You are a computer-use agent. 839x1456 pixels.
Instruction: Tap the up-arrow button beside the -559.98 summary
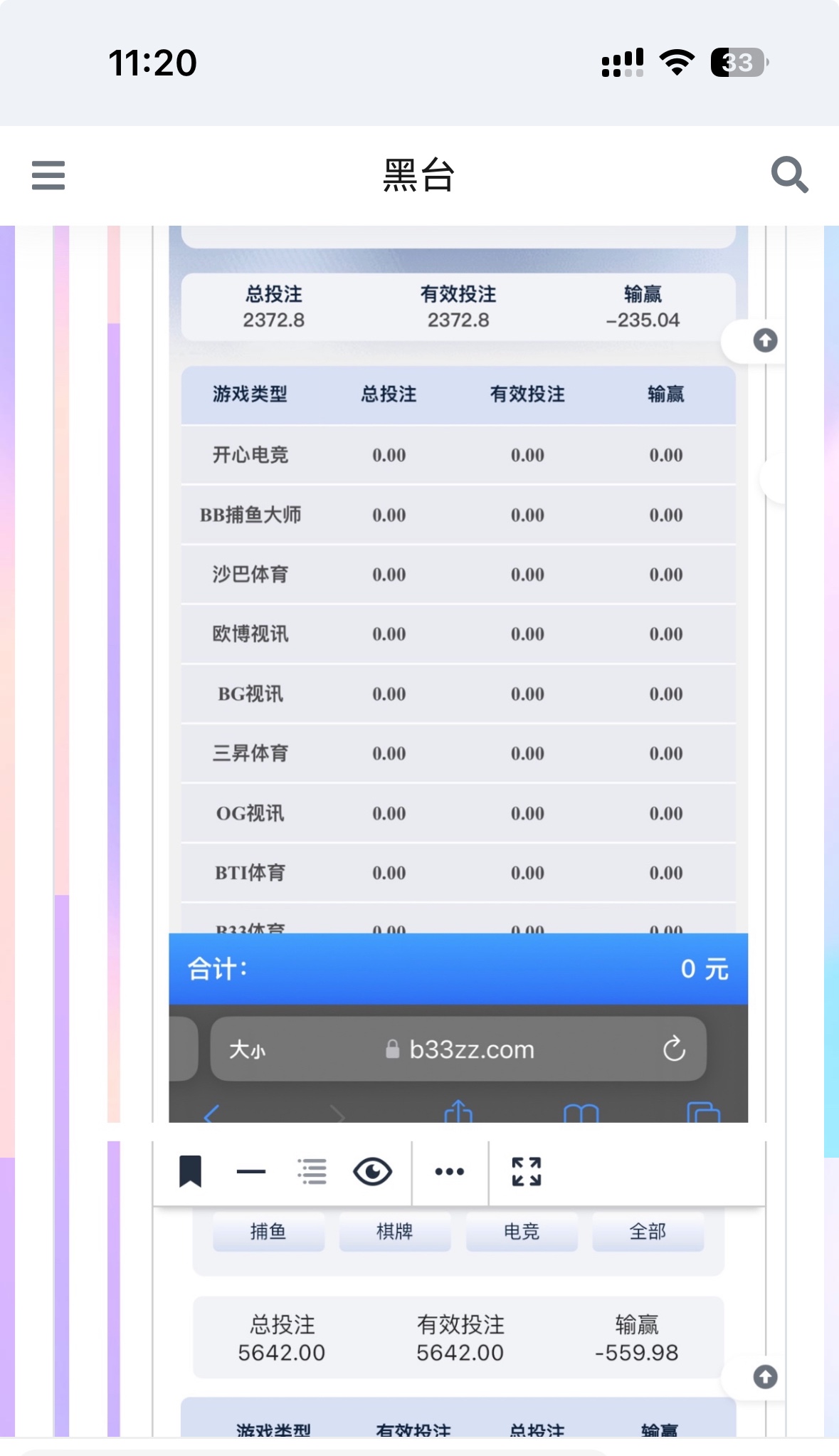[765, 1377]
